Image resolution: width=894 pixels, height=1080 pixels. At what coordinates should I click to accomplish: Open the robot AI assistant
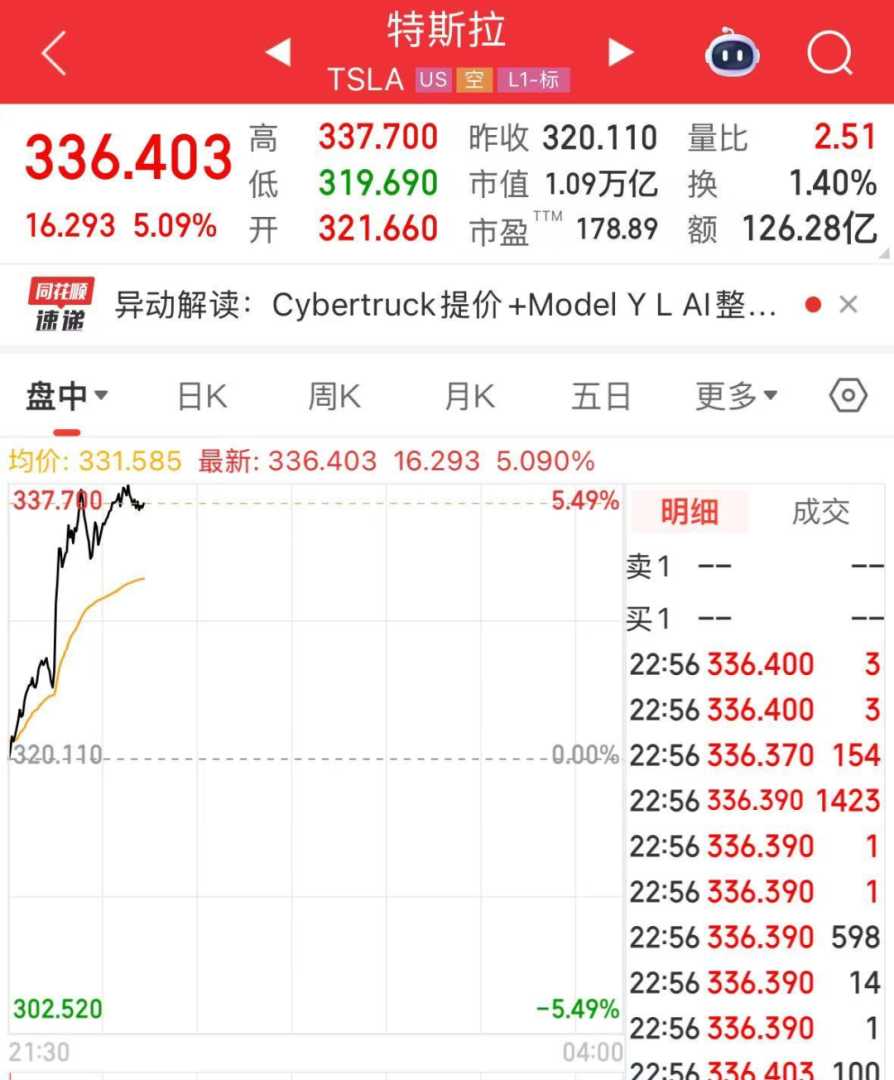point(732,52)
